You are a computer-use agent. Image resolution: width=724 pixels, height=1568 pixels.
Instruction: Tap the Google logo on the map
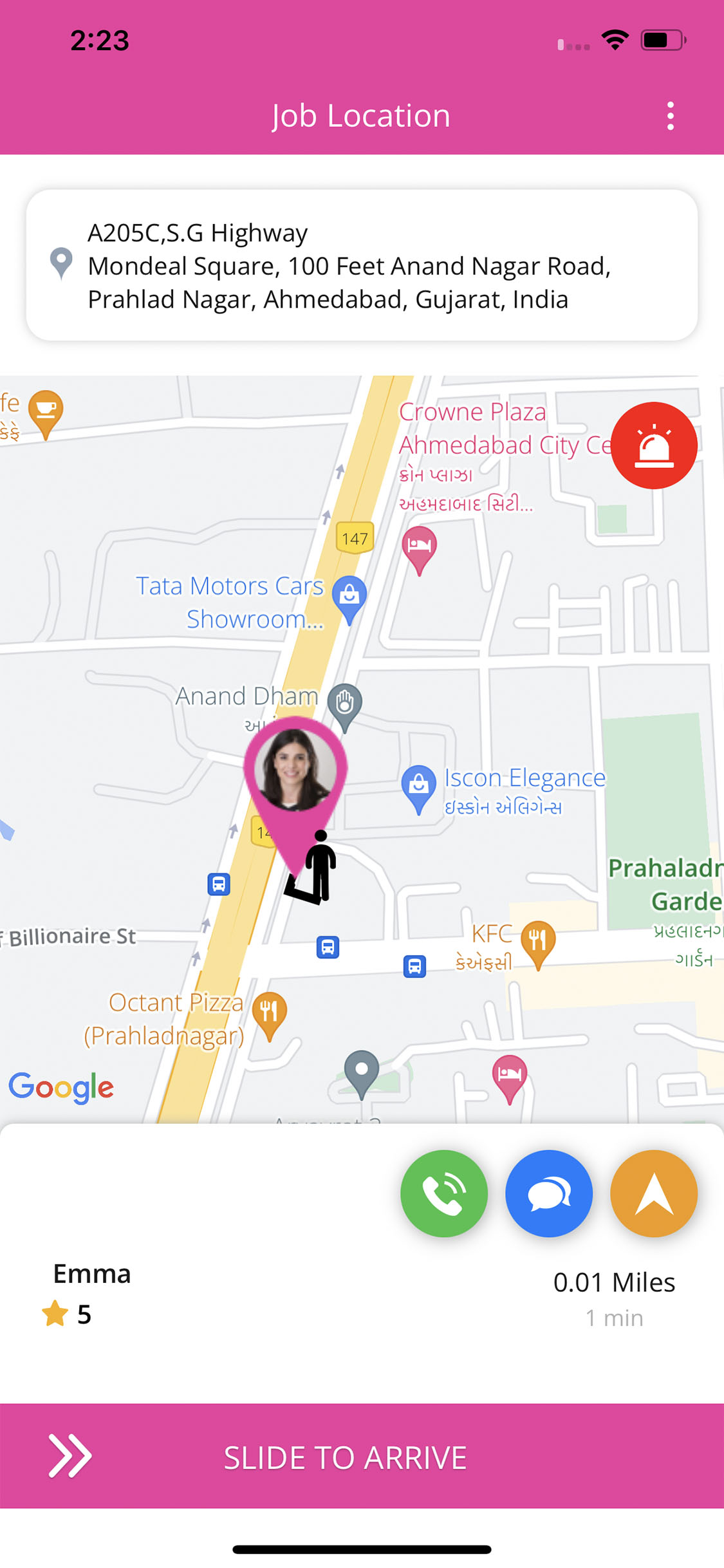click(x=62, y=1087)
